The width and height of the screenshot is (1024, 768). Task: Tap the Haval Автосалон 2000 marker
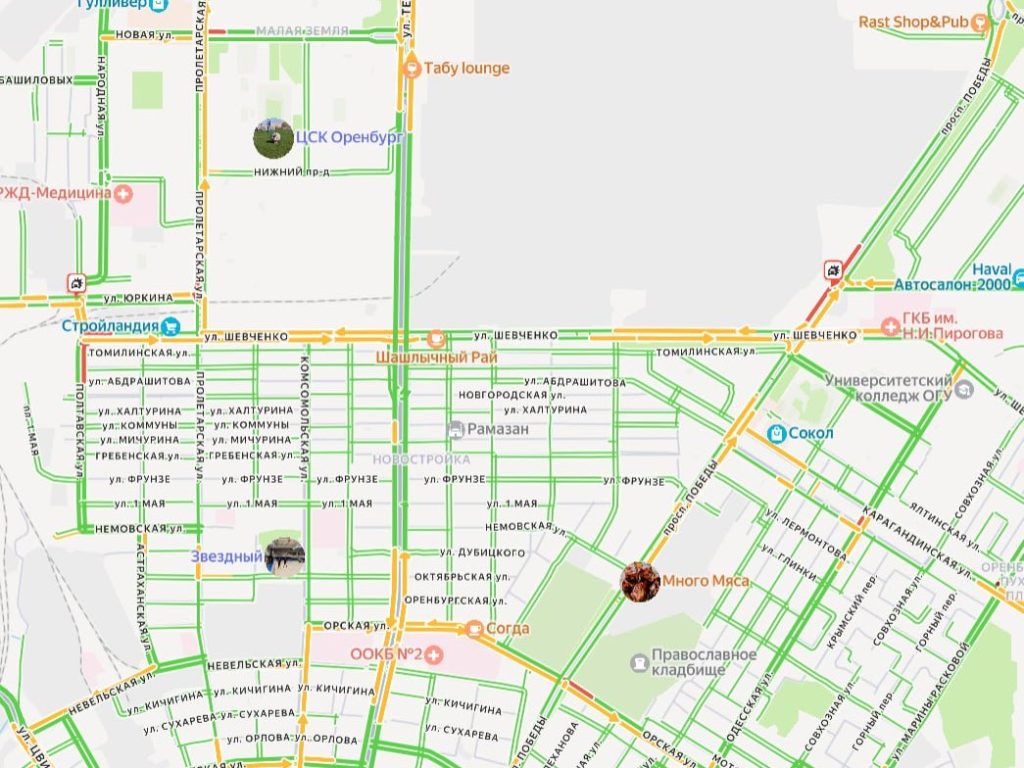click(1017, 277)
